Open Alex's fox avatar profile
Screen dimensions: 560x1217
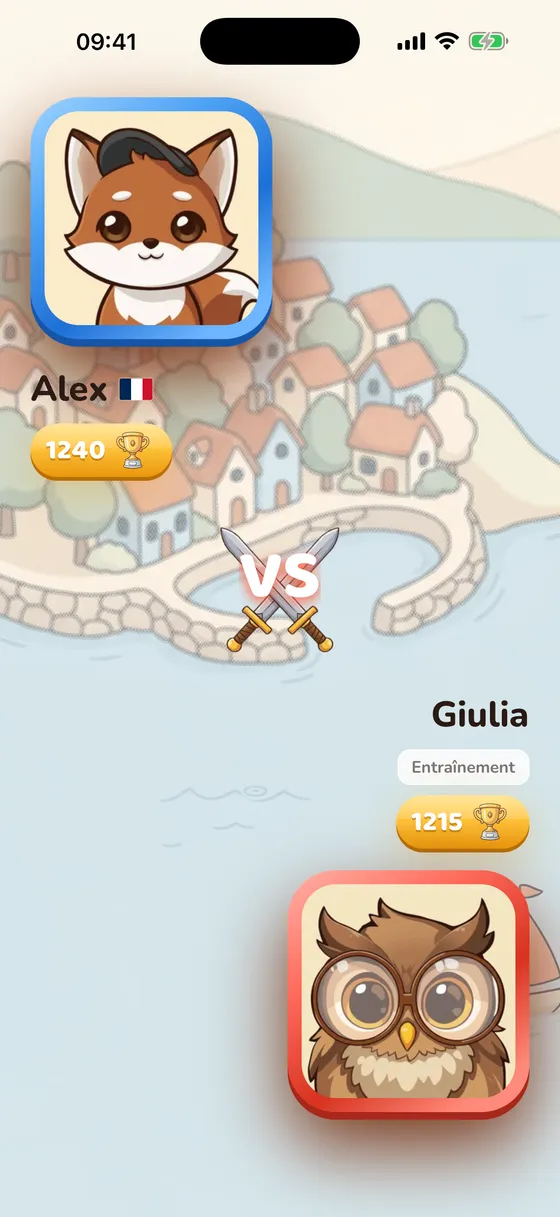(151, 220)
